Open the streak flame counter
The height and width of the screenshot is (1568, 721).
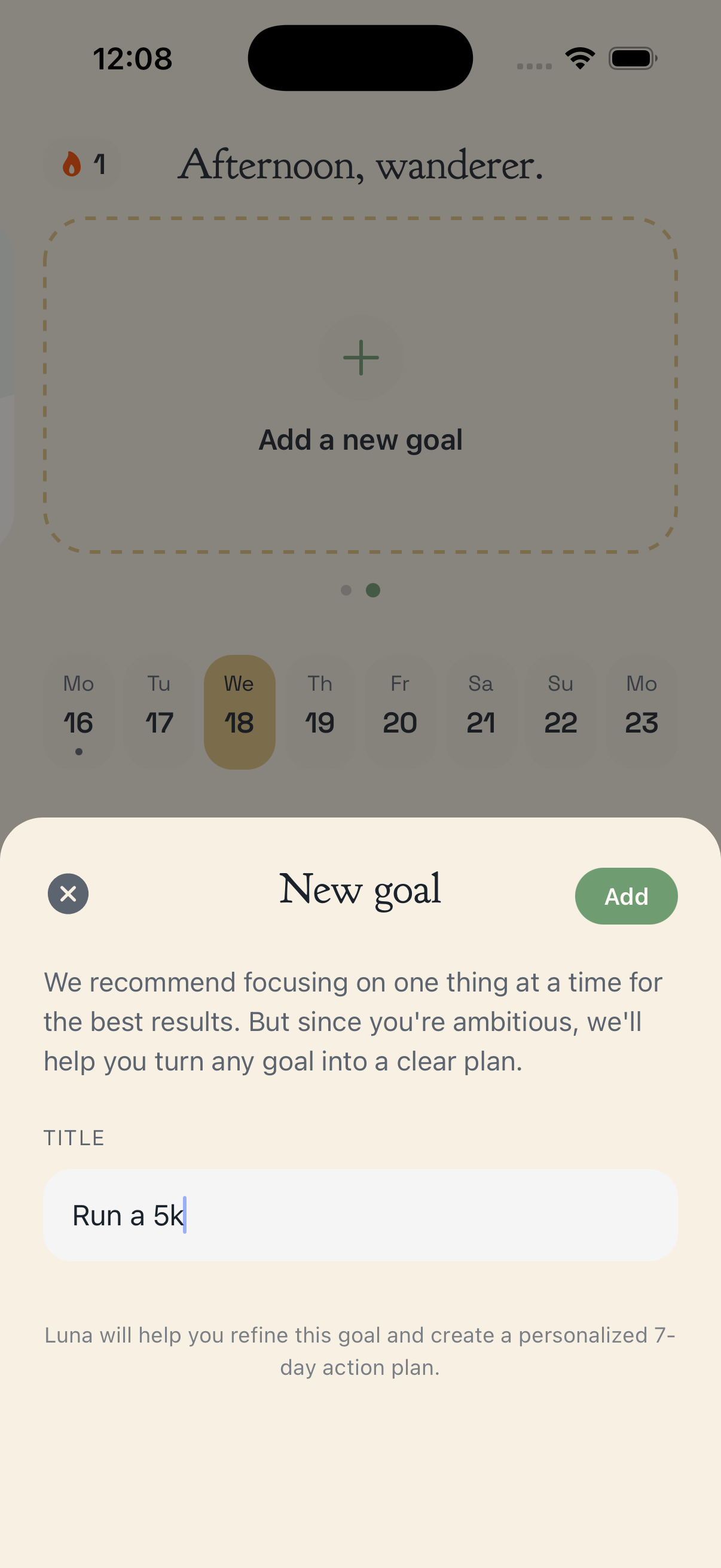click(83, 164)
